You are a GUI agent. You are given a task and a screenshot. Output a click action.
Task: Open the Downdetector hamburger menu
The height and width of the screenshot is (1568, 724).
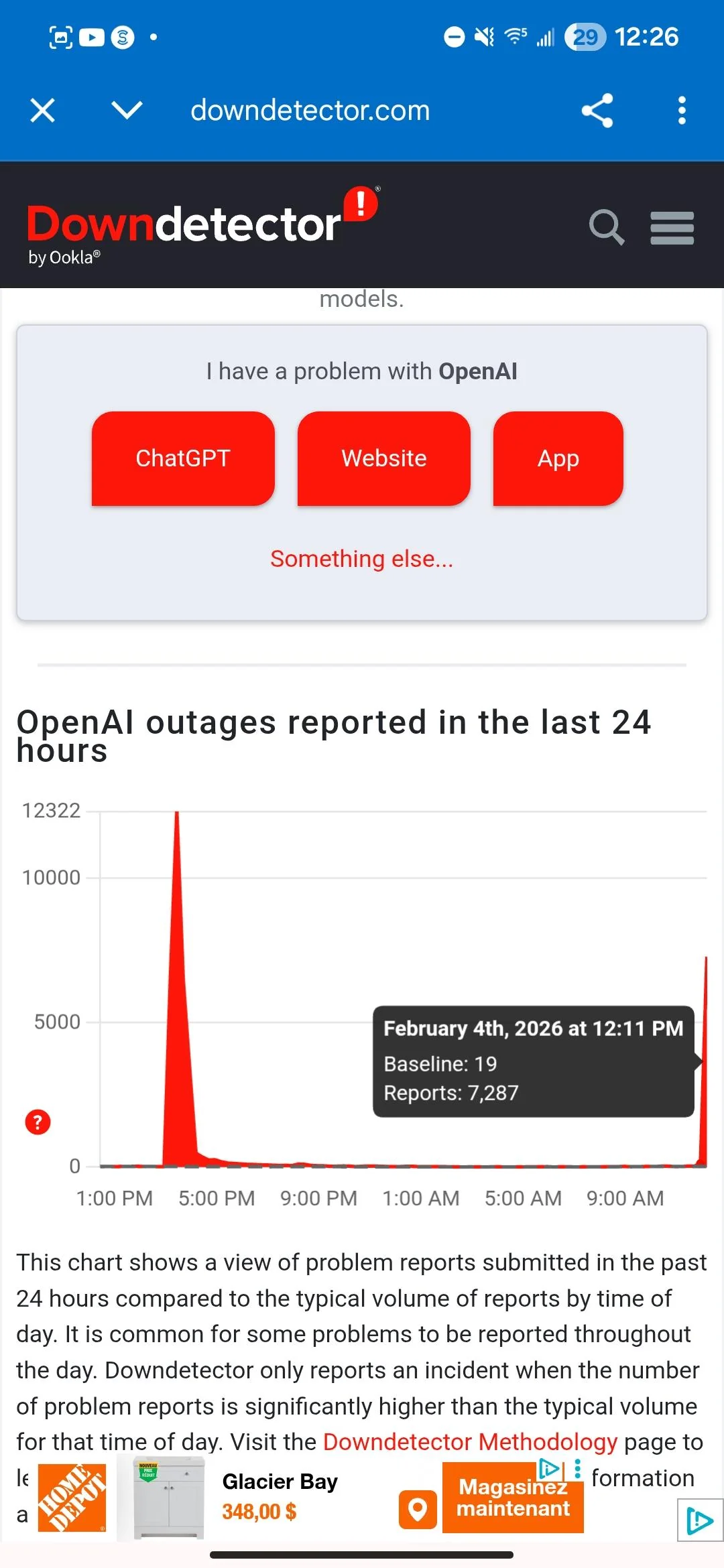click(x=672, y=228)
